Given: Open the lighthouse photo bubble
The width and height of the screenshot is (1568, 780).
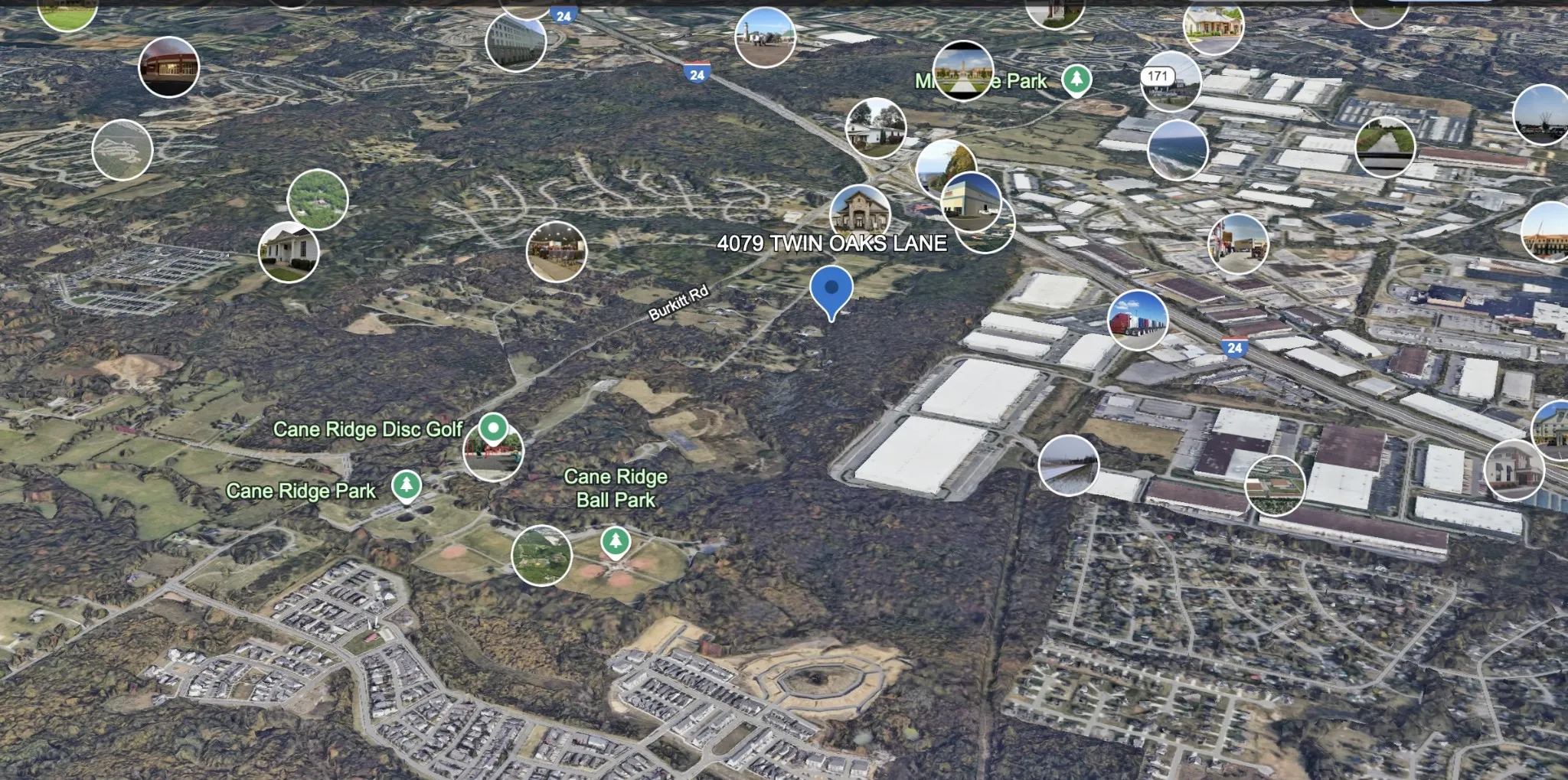Looking at the screenshot, I should pyautogui.click(x=764, y=37).
